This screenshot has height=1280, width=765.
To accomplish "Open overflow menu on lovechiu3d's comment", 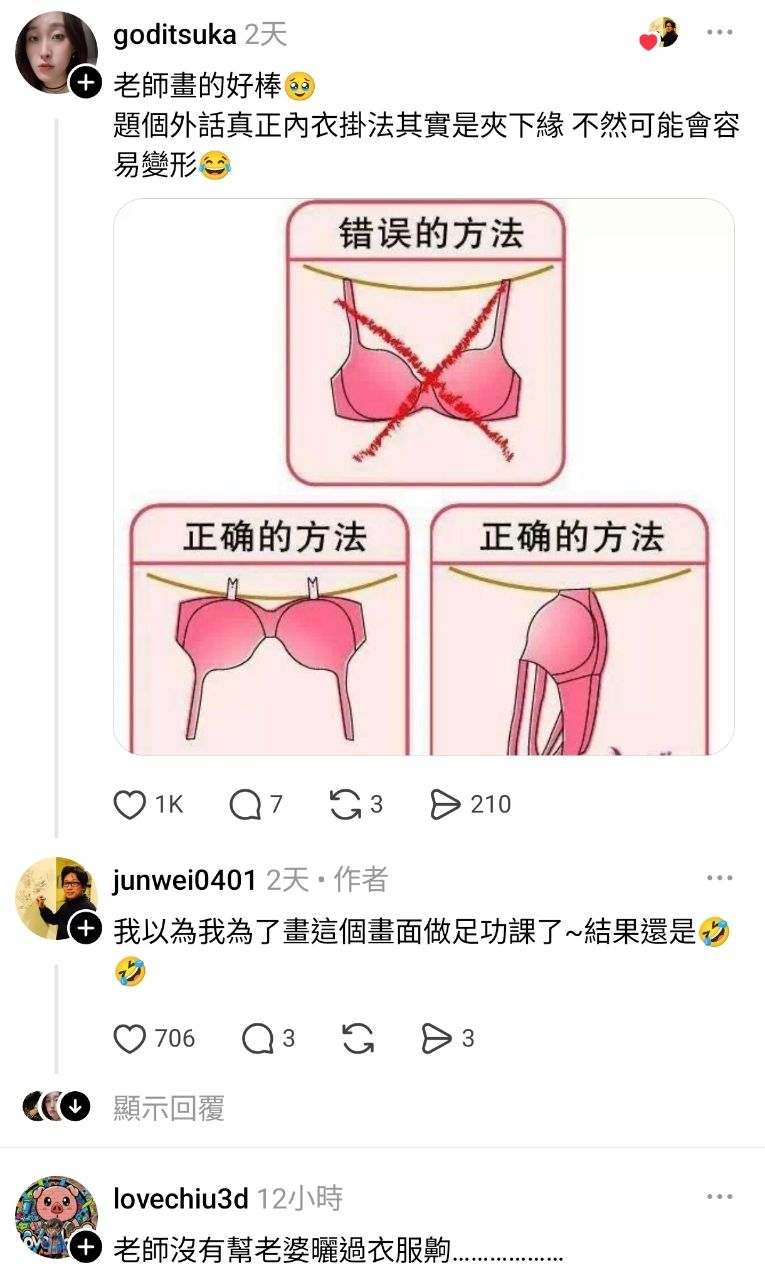I will [x=719, y=1197].
